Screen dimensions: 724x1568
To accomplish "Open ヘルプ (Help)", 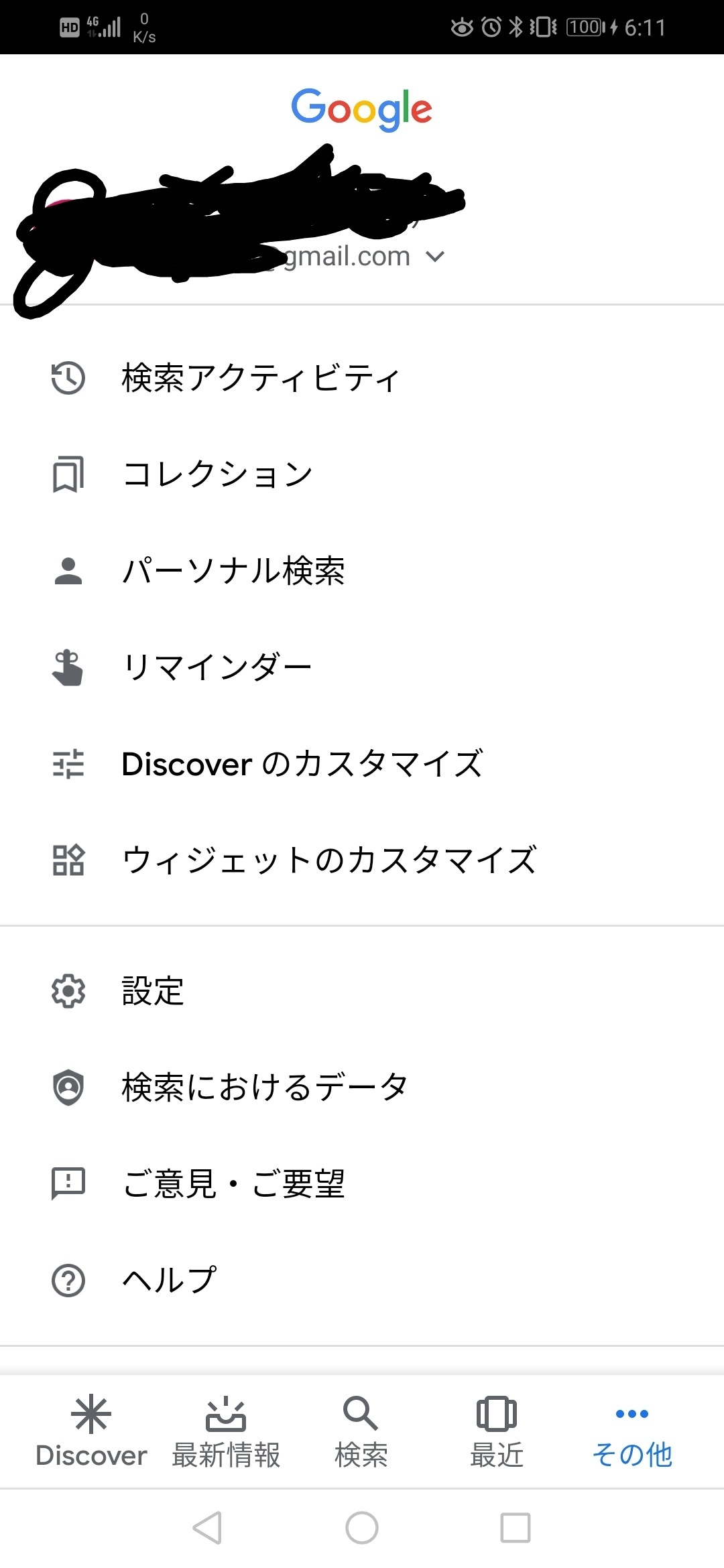I will coord(169,1281).
